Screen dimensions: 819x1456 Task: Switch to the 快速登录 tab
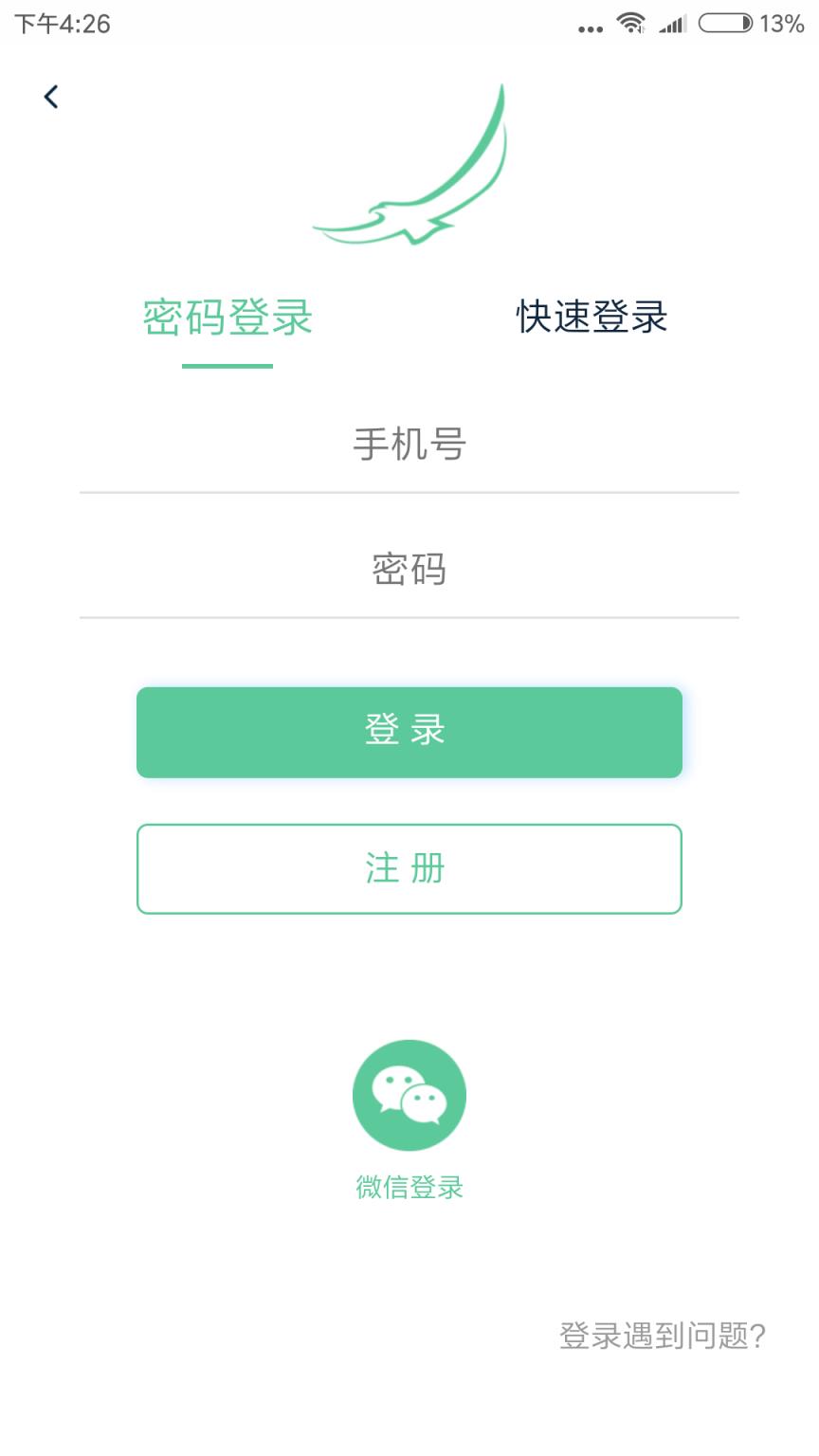(x=590, y=318)
